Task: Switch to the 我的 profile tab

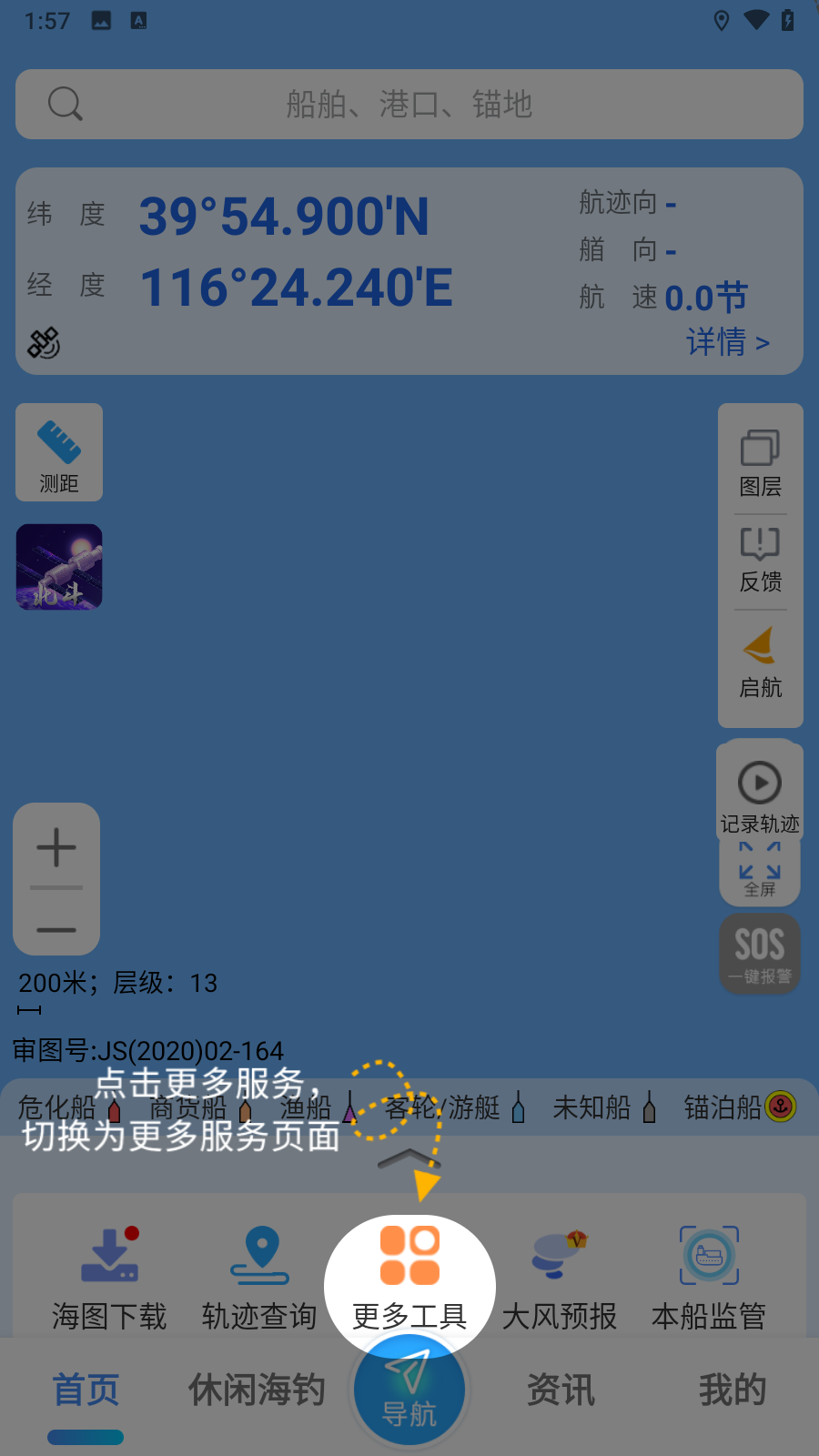Action: pos(732,1390)
